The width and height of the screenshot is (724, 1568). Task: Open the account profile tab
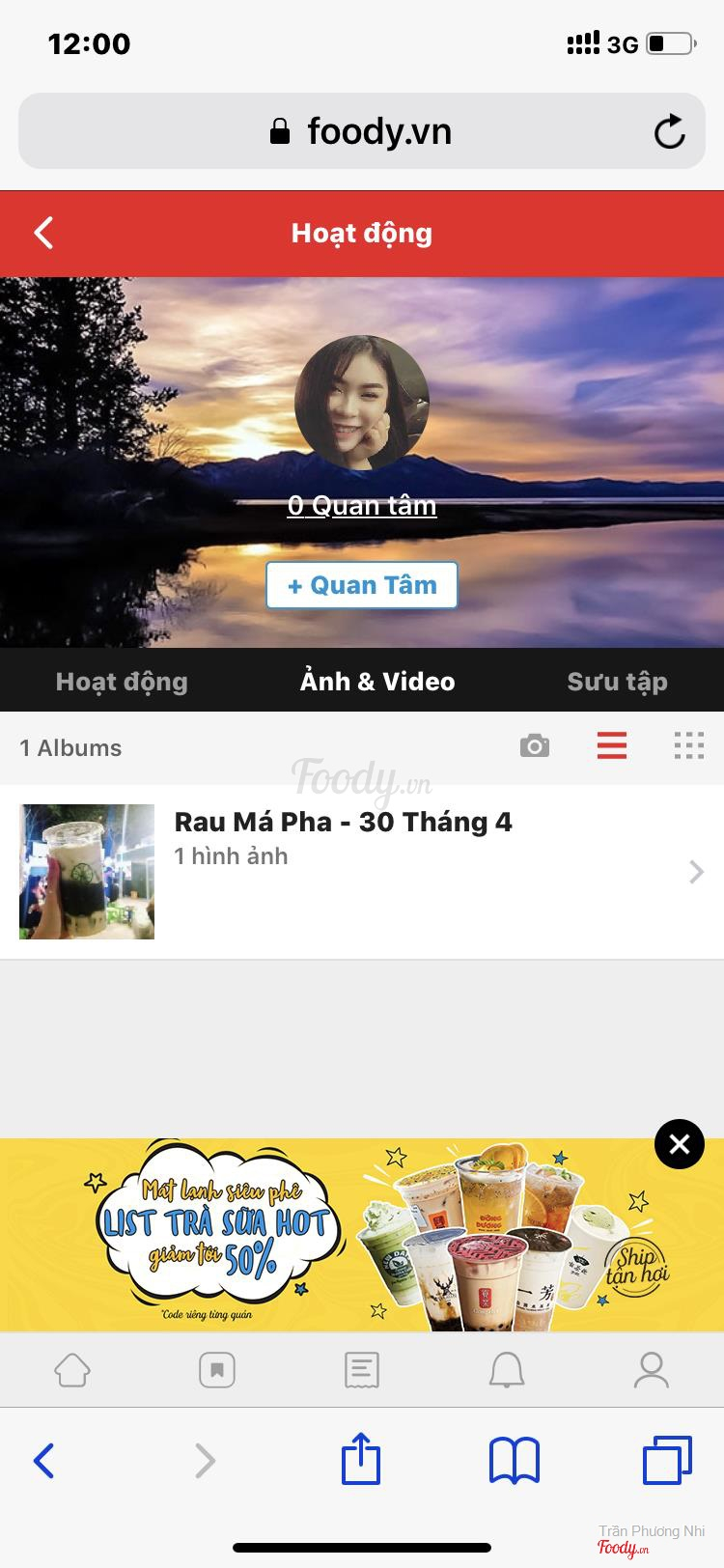click(652, 1369)
